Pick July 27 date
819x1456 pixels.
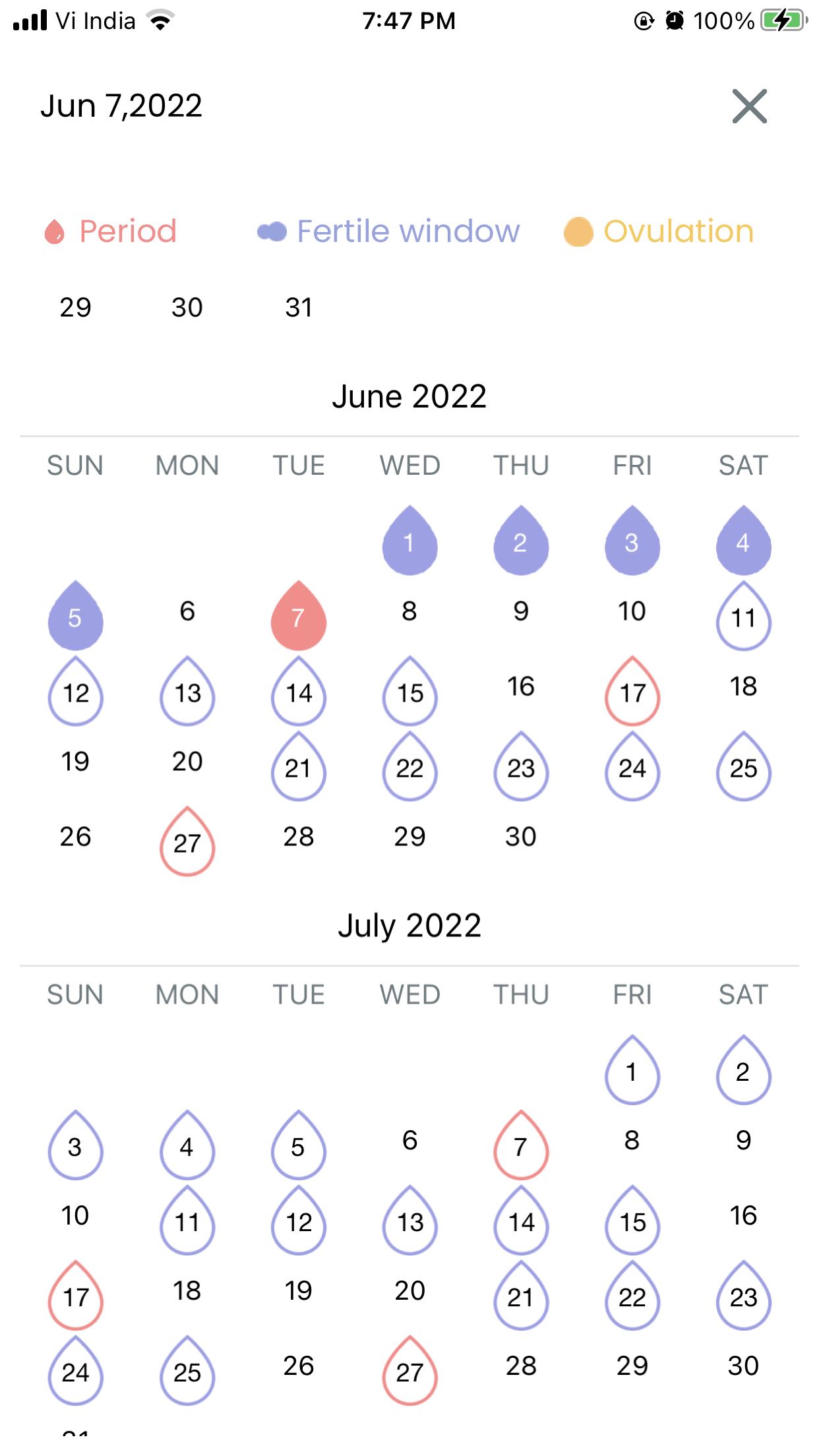pos(409,1370)
